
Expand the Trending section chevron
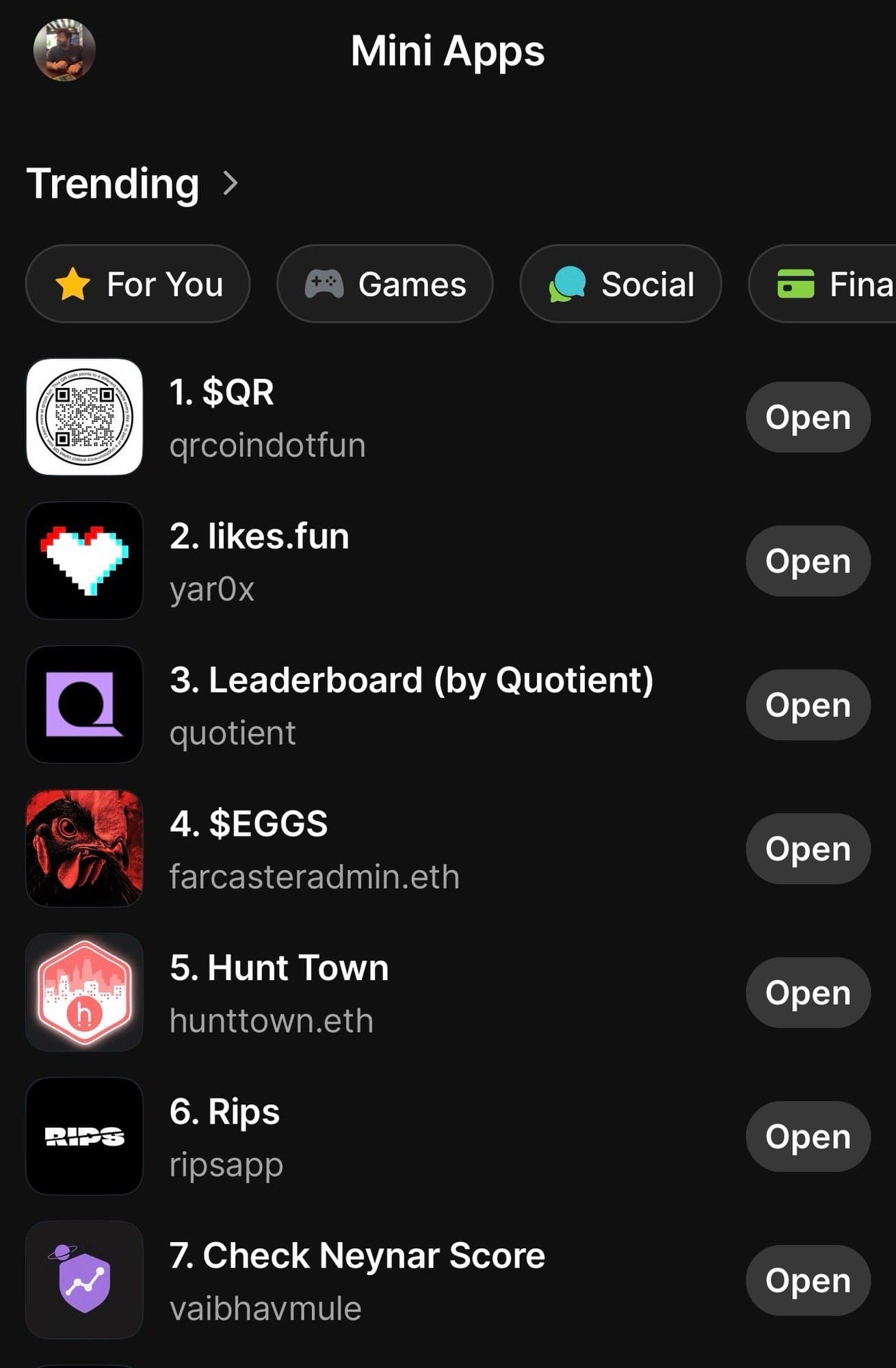click(x=230, y=183)
